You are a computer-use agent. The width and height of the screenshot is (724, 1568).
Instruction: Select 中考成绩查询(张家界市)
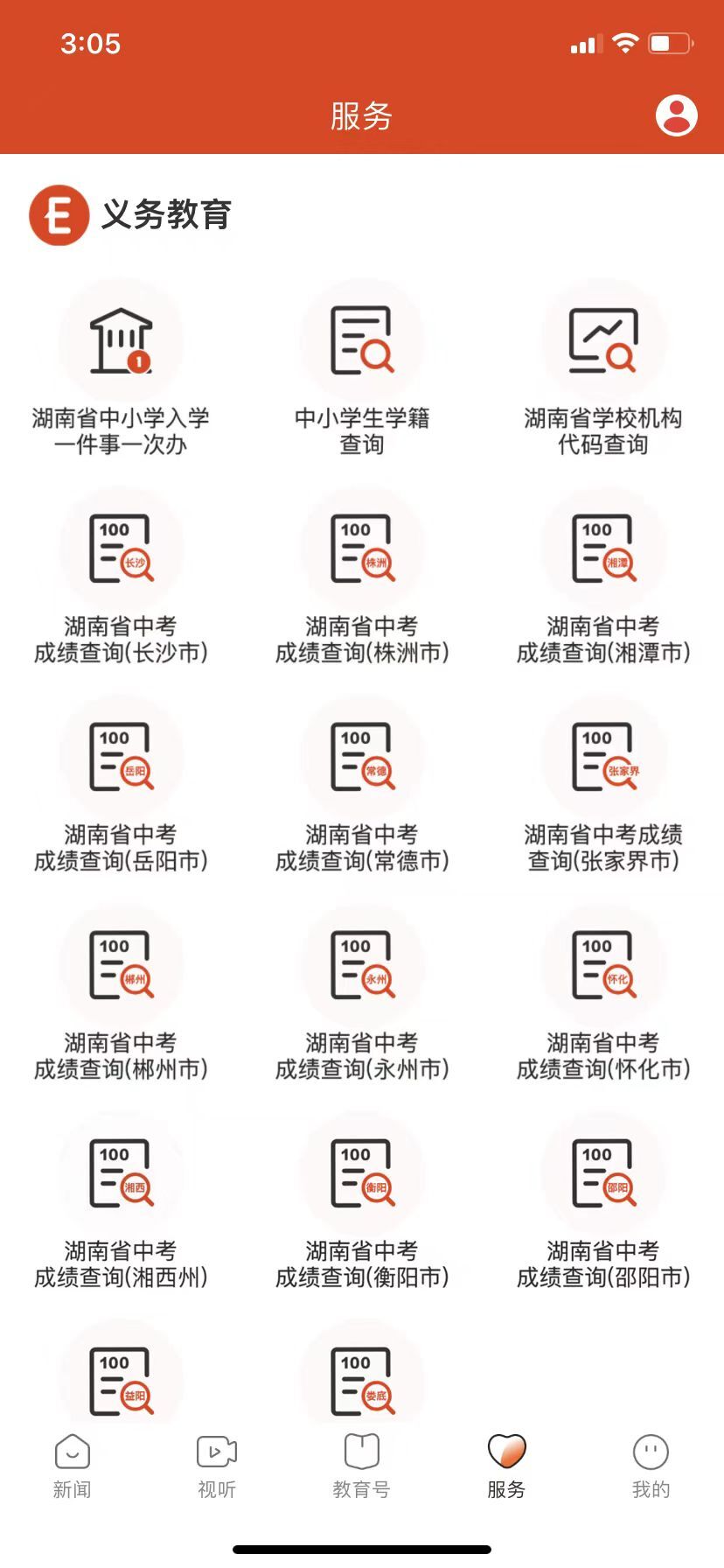pos(603,784)
